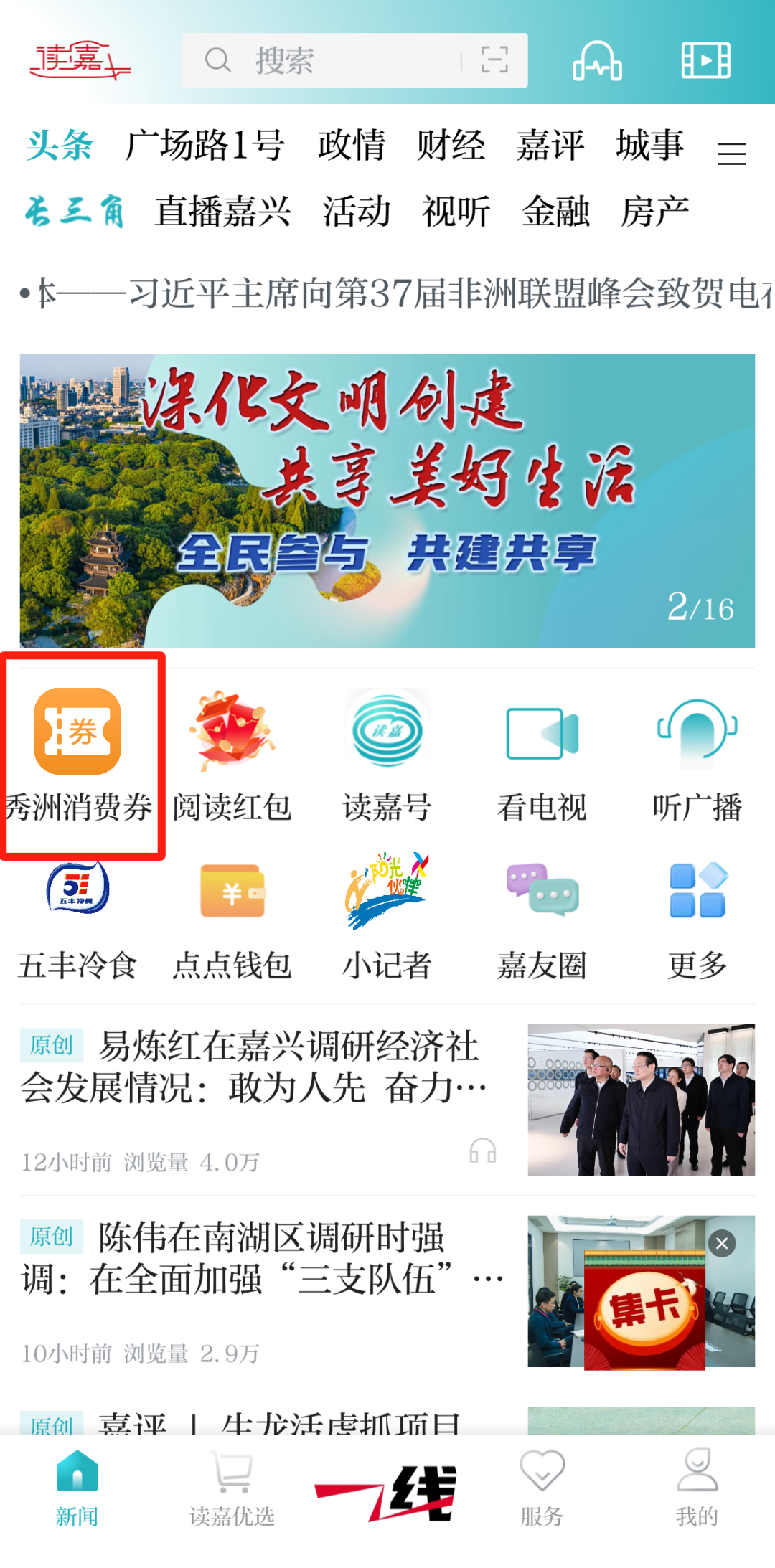Launch 看电视
Viewport: 775px width, 1568px height.
[x=542, y=755]
